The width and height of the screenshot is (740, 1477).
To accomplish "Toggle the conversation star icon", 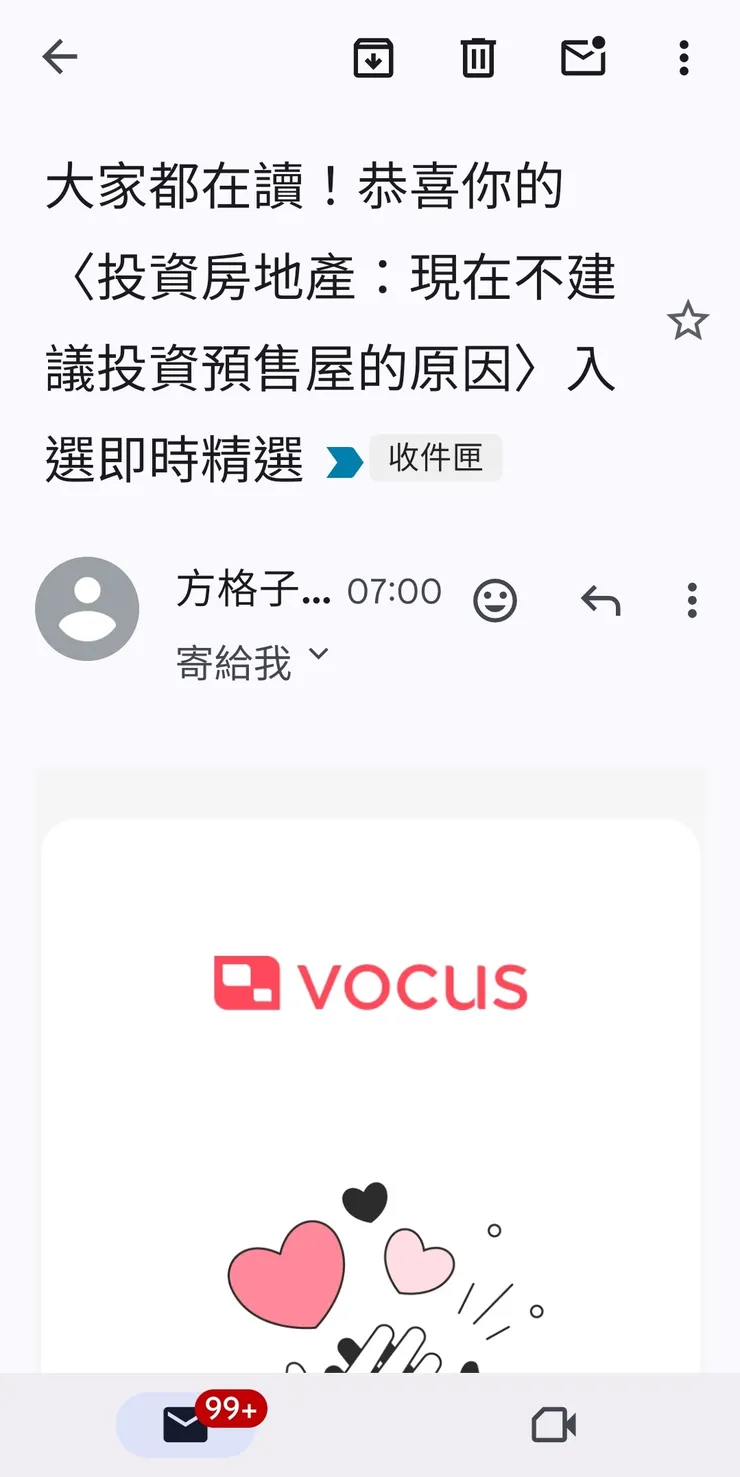I will 688,320.
